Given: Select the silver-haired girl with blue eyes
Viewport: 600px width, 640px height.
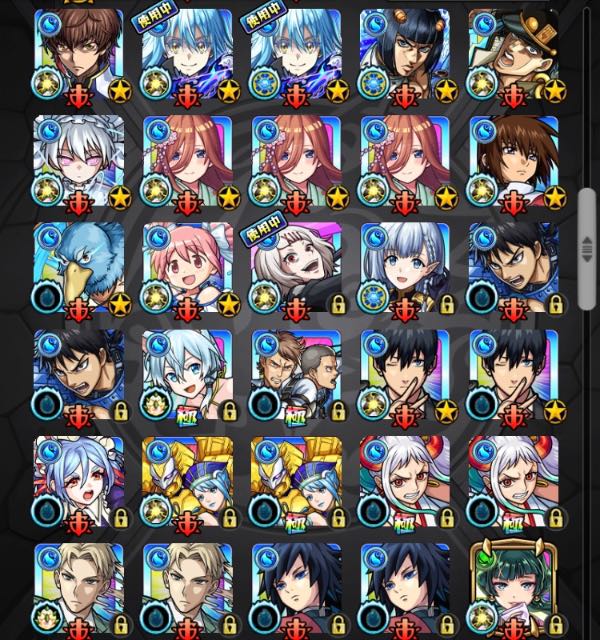Looking at the screenshot, I should [x=405, y=266].
